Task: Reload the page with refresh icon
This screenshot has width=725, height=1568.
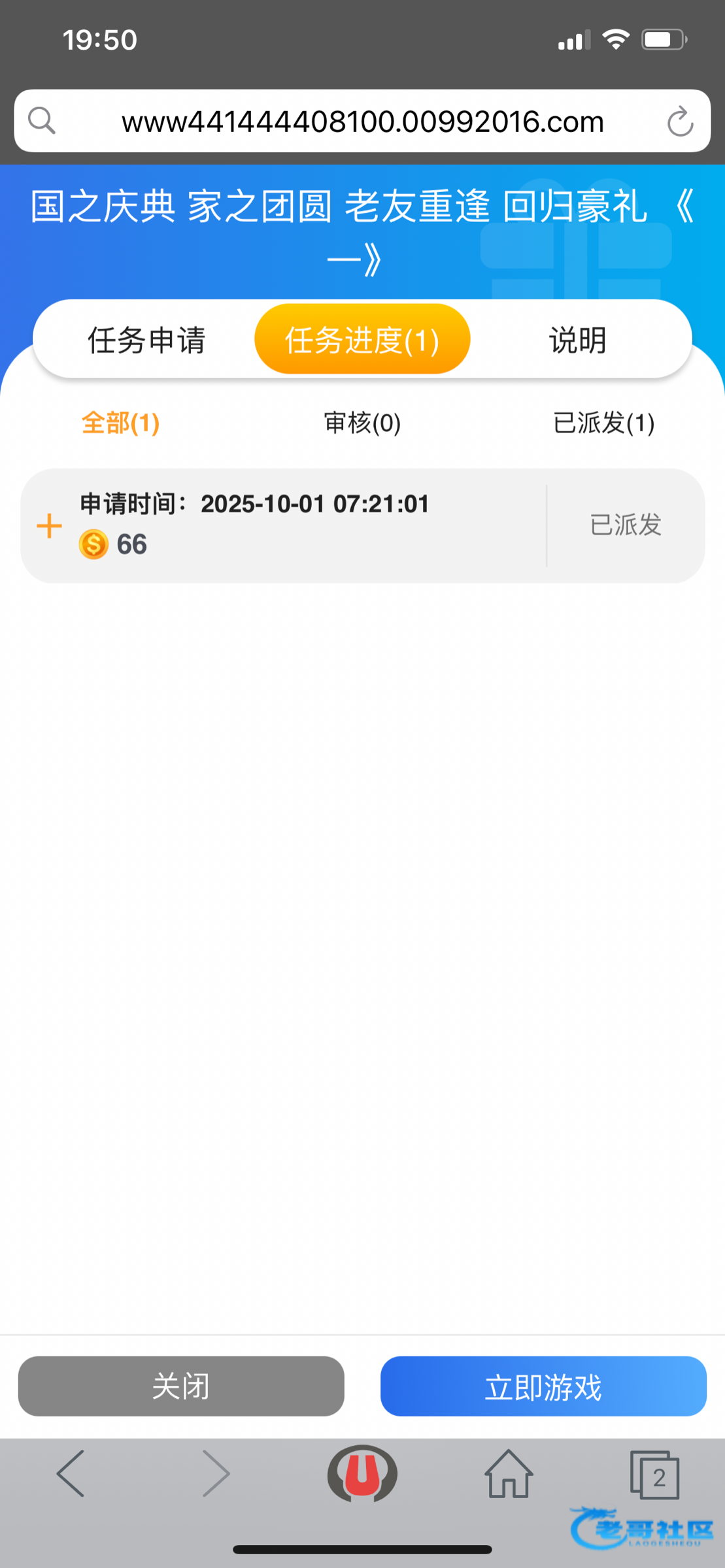Action: pos(680,122)
